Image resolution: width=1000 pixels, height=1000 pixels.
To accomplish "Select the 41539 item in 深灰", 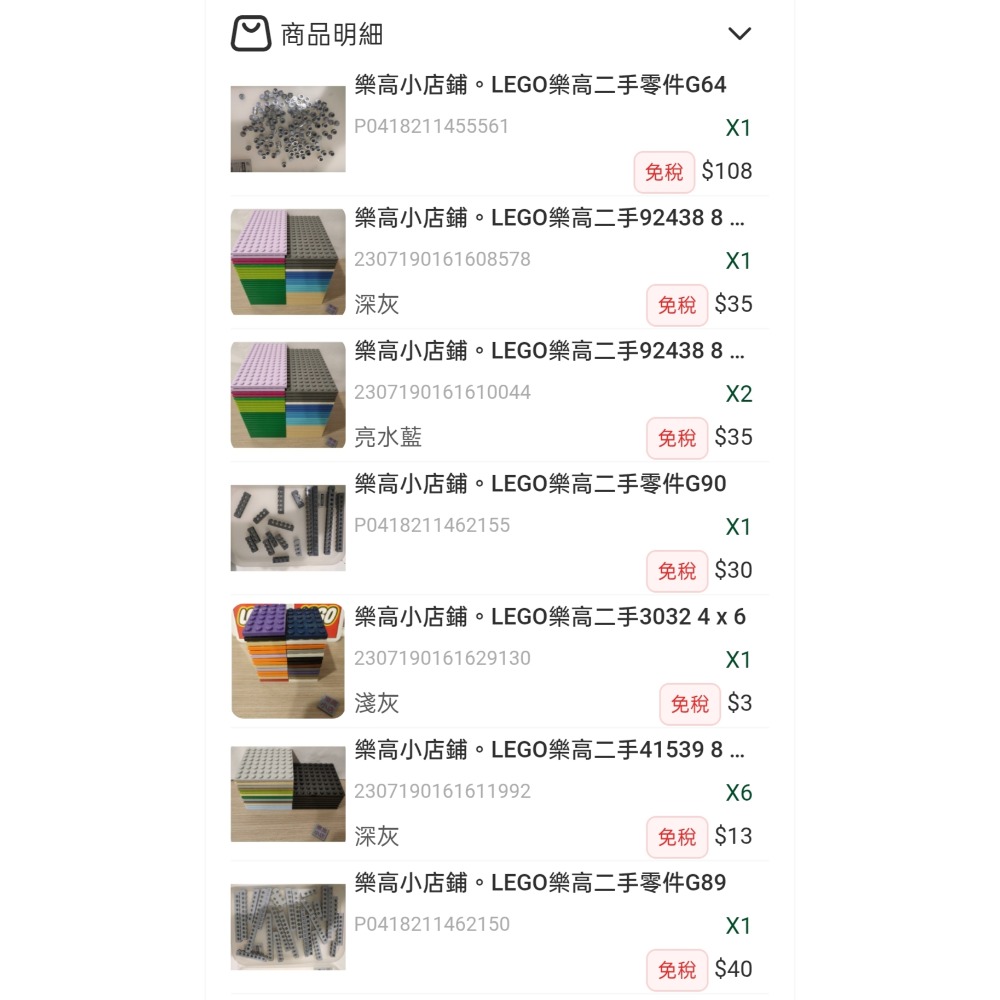I will pyautogui.click(x=549, y=751).
